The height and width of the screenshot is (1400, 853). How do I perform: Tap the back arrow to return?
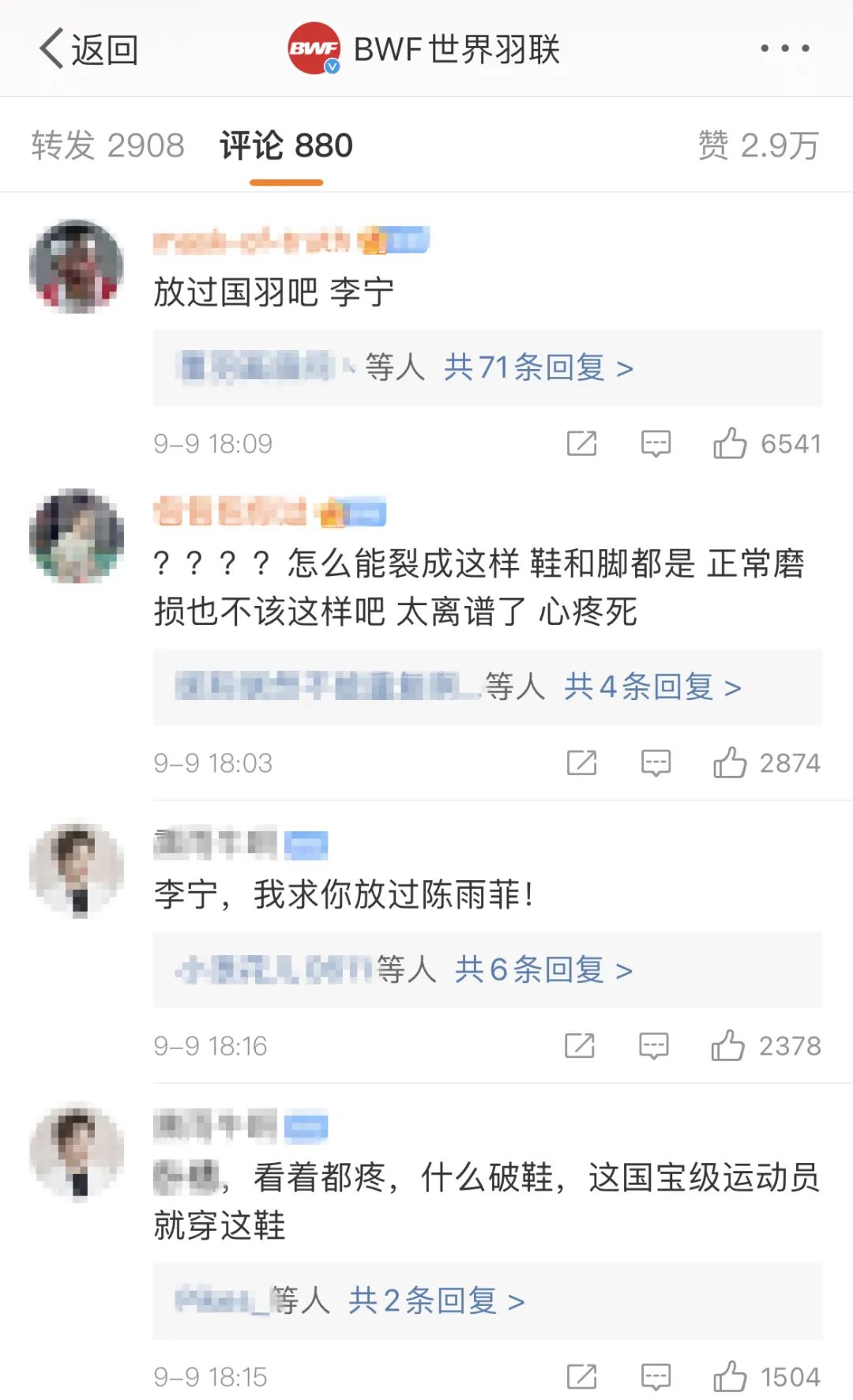point(52,47)
